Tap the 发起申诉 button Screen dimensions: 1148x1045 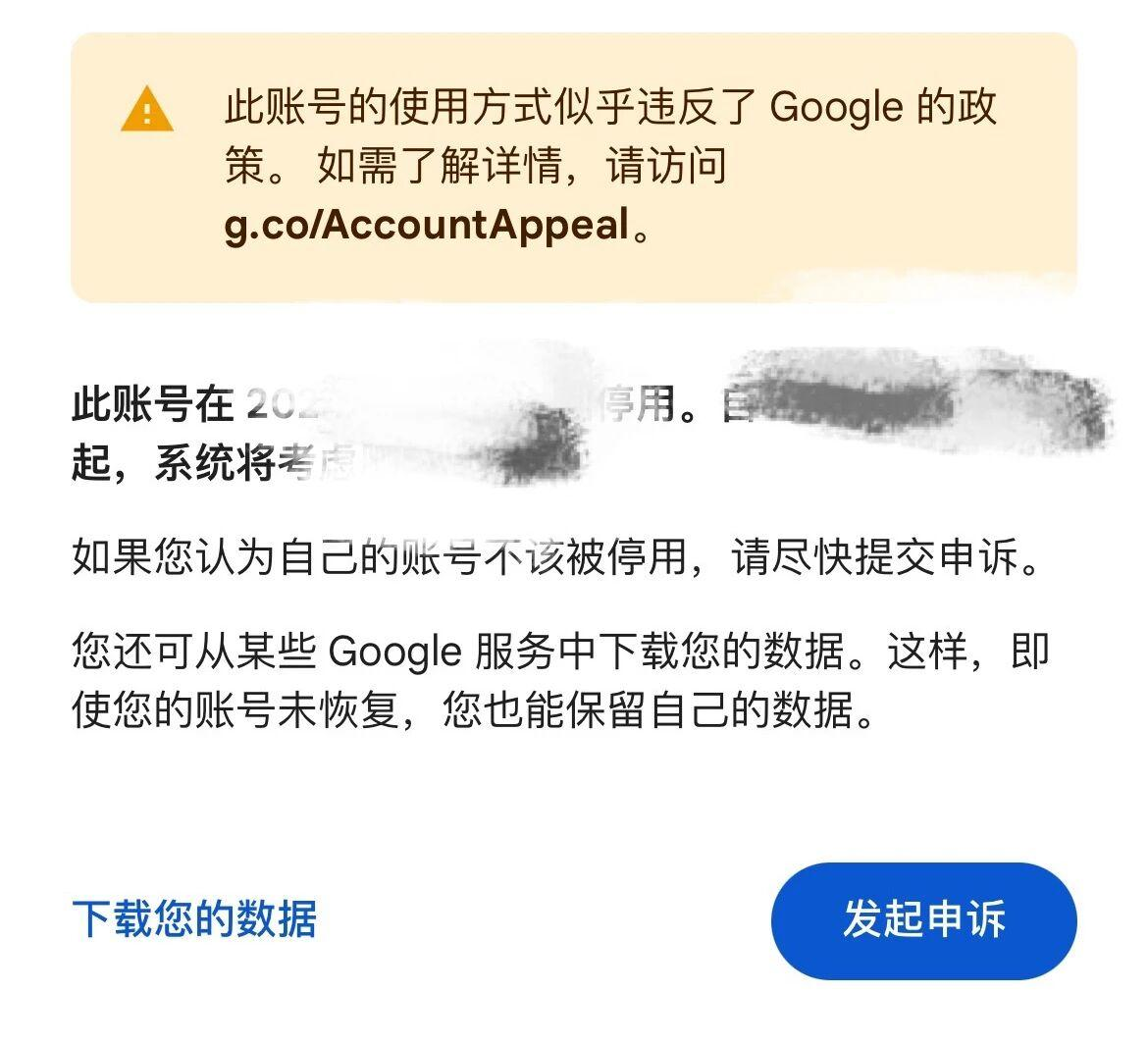tap(924, 920)
